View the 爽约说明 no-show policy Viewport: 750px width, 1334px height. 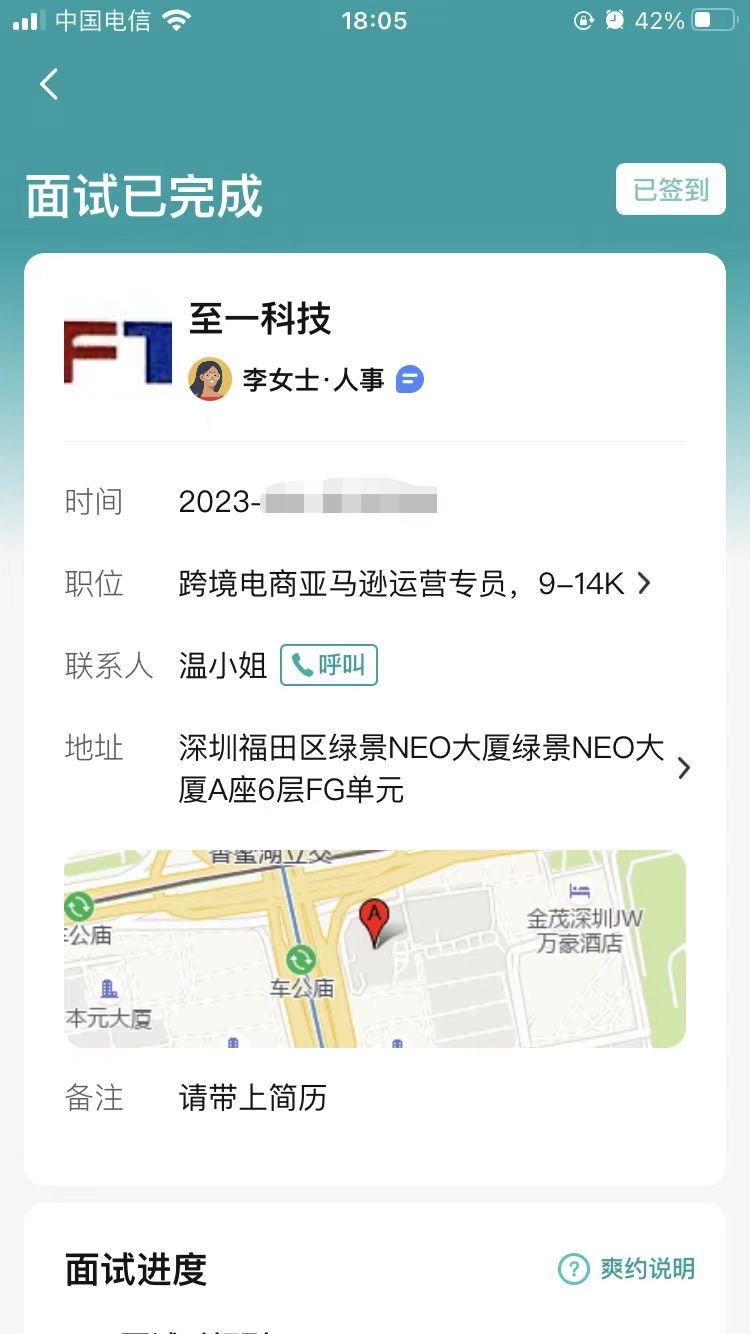627,1270
